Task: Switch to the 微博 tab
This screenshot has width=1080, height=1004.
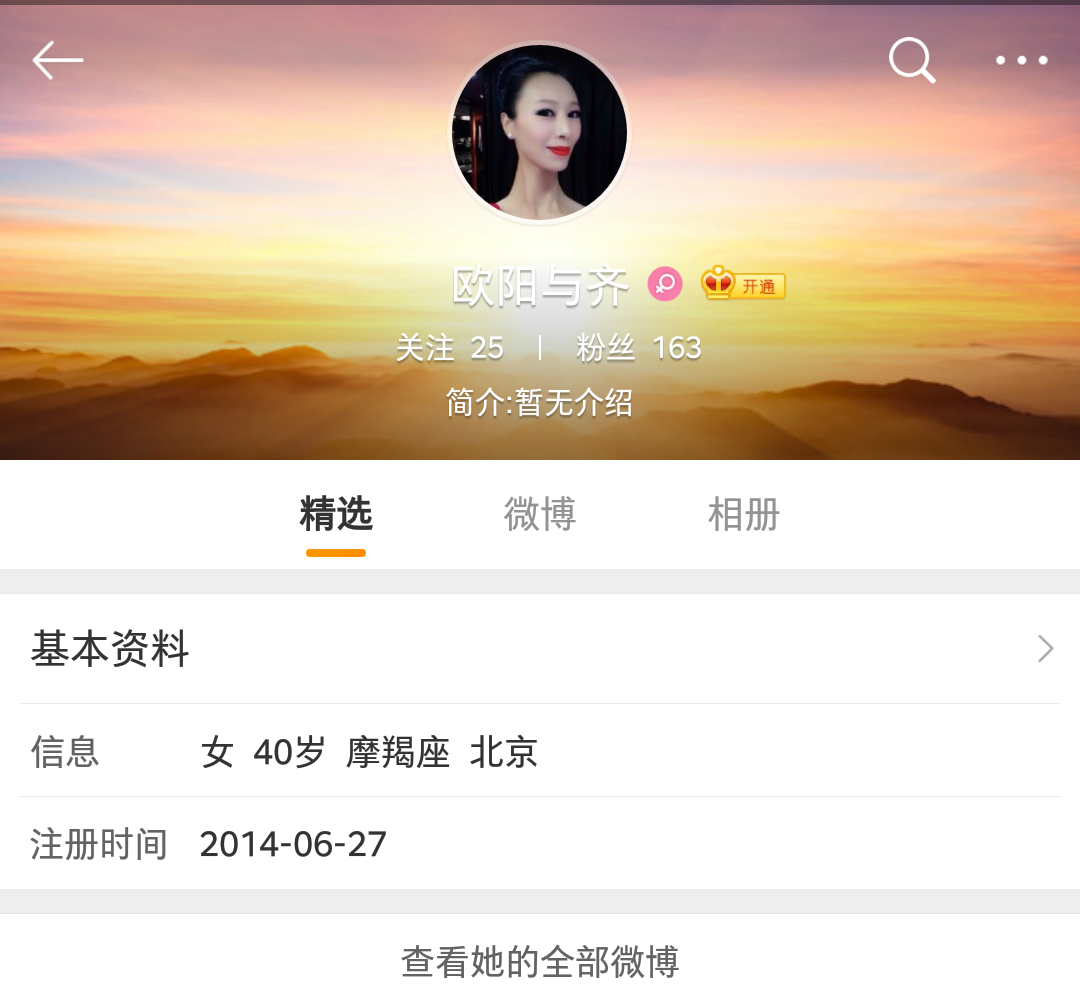Action: point(540,515)
